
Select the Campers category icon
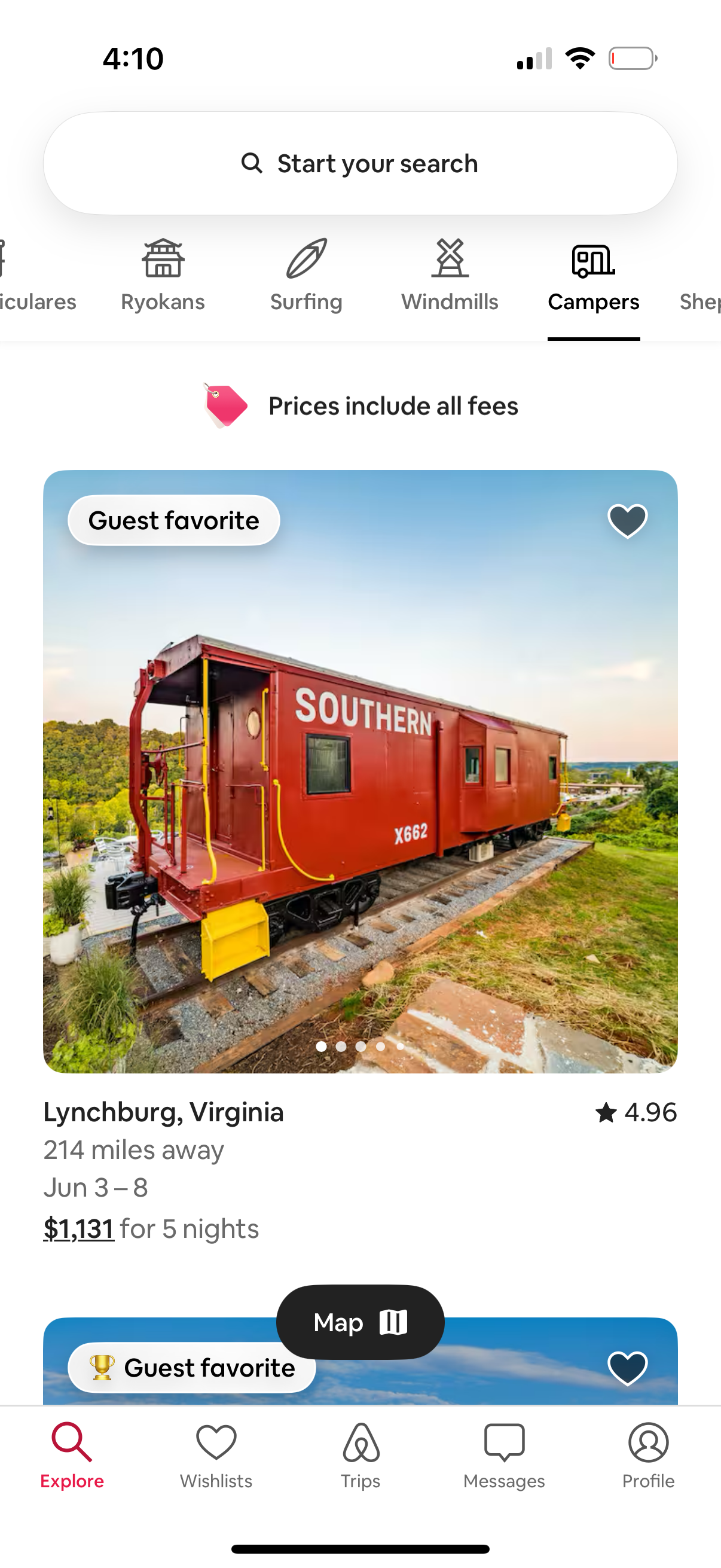[x=594, y=261]
